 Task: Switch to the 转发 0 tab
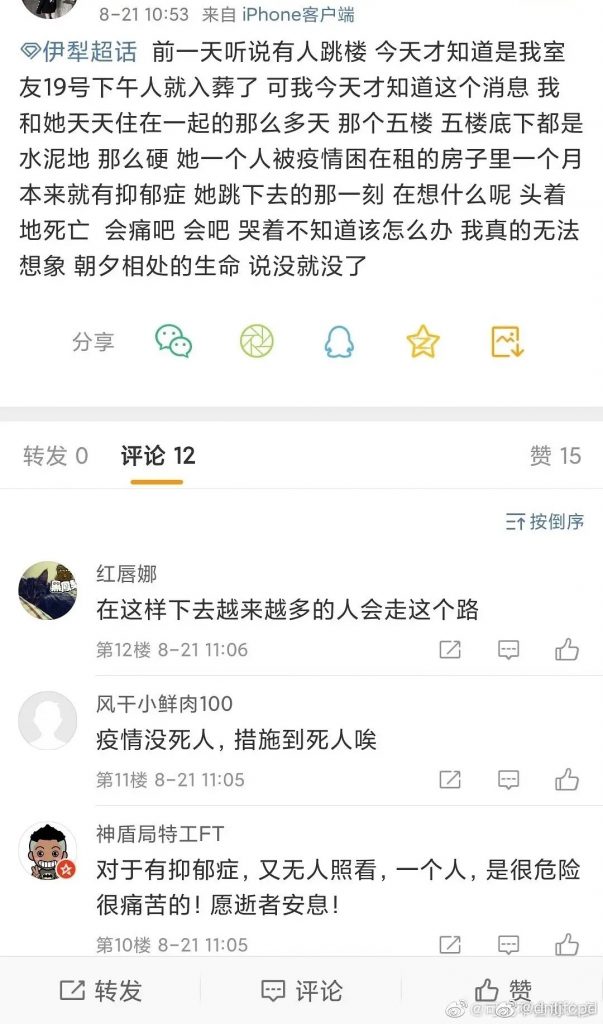click(56, 456)
